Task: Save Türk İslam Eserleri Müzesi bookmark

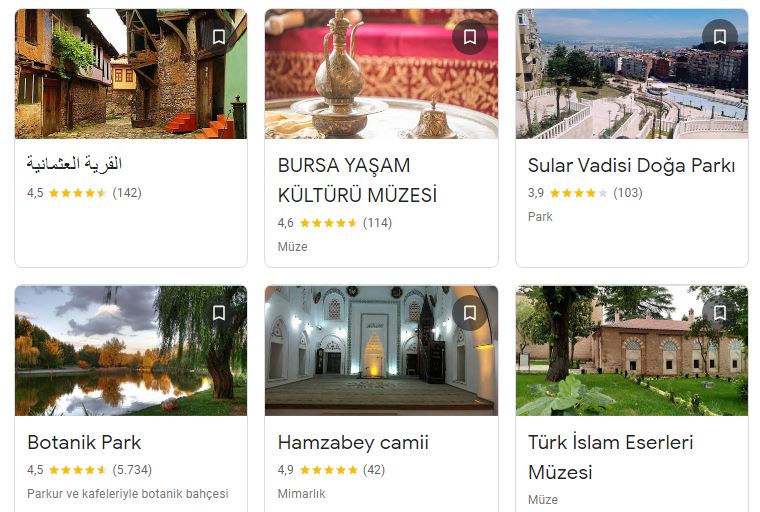Action: 719,313
